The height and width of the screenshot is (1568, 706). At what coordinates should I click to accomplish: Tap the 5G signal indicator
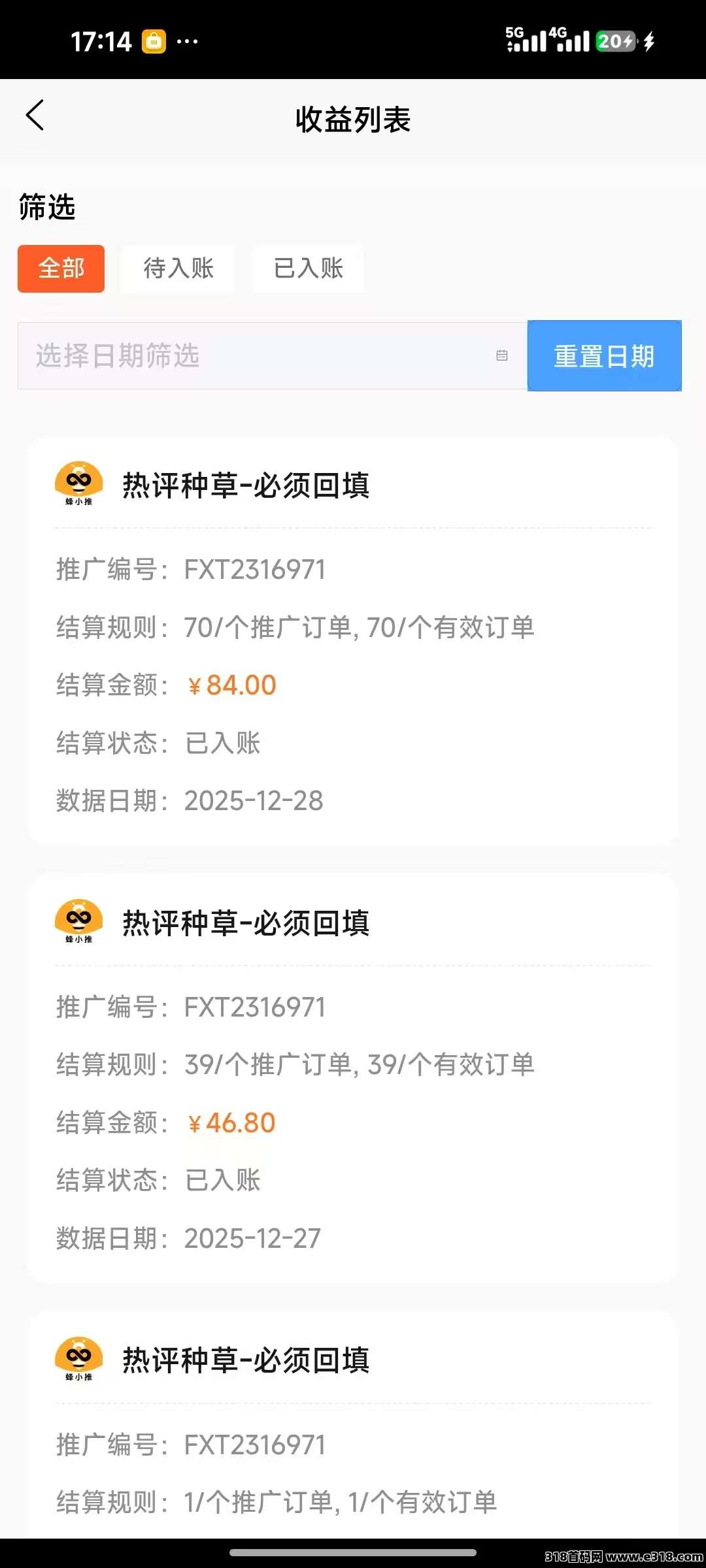(523, 41)
